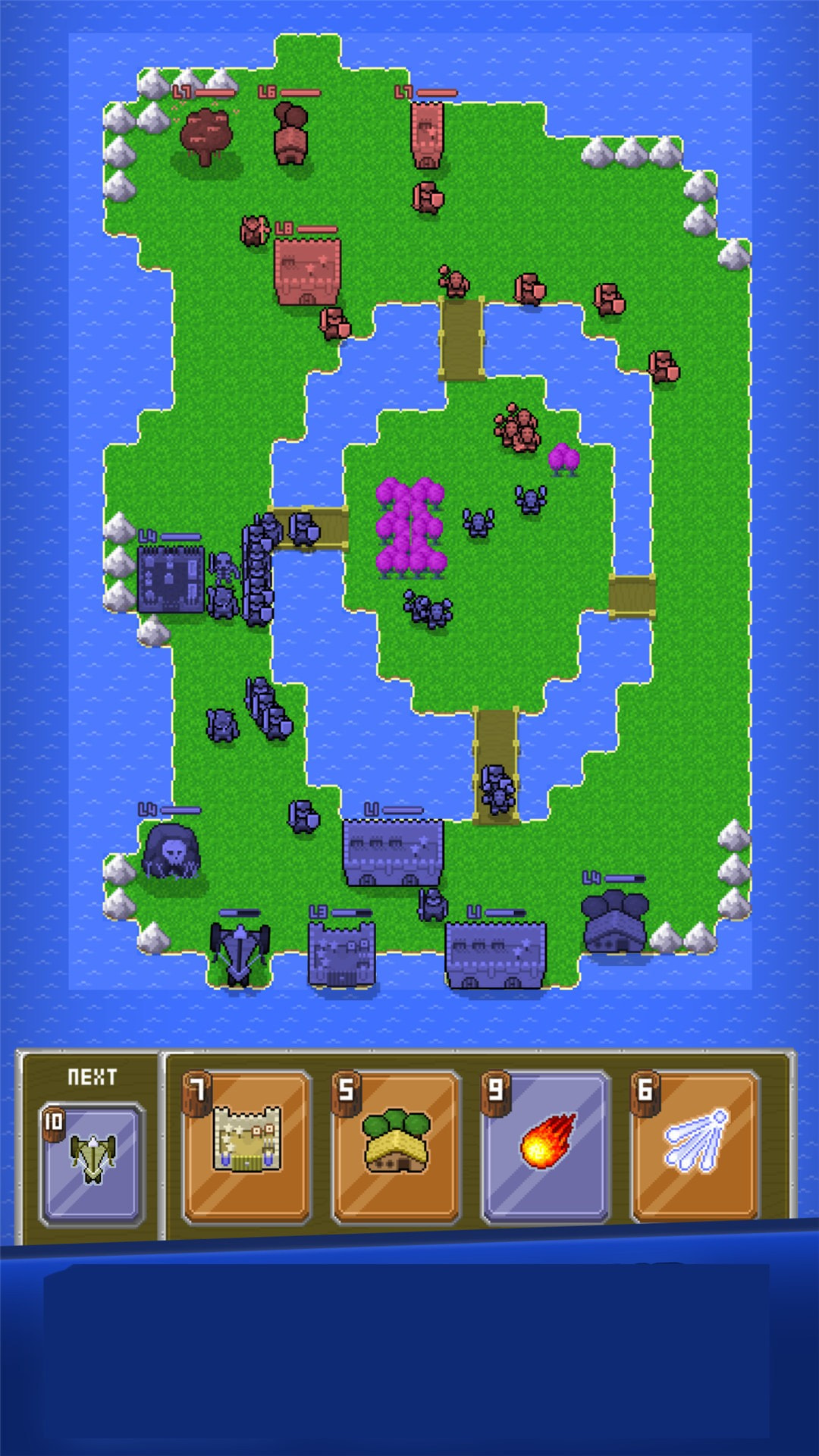Pick the white blast card costing 6
The image size is (819, 1456).
[x=695, y=1145]
